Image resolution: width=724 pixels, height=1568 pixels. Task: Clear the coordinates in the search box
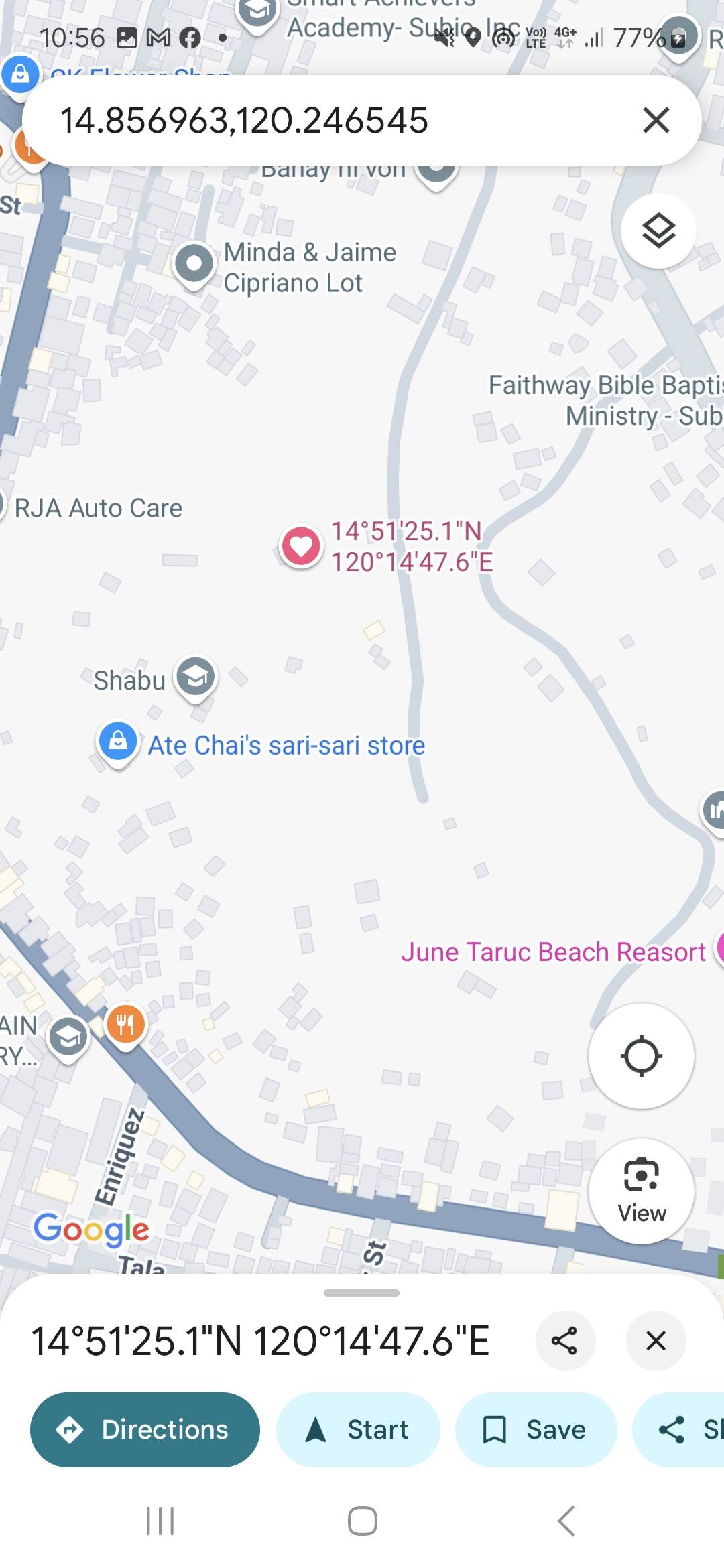click(x=656, y=121)
